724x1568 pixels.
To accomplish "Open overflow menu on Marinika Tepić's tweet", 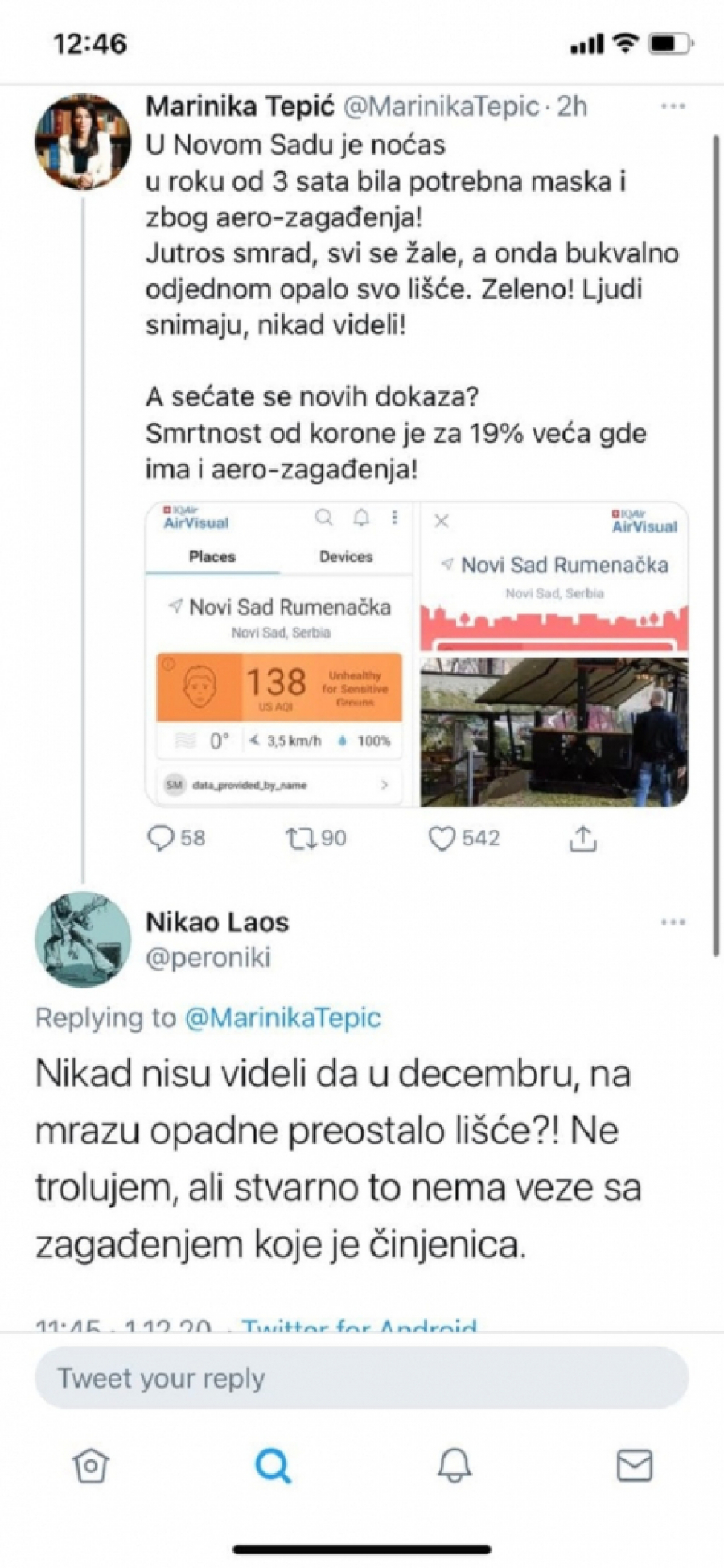I will click(673, 106).
